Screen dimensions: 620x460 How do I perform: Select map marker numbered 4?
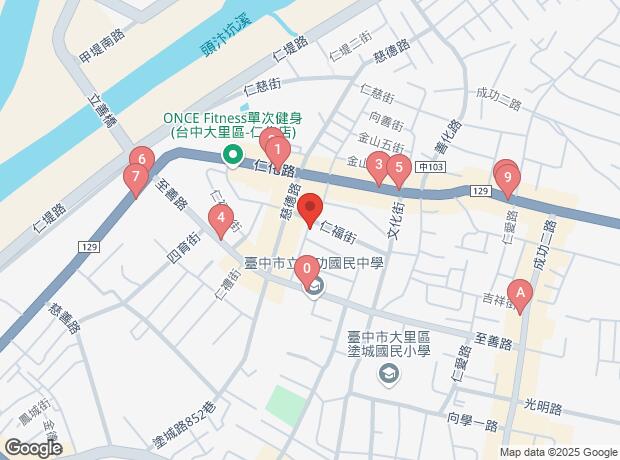(x=220, y=218)
